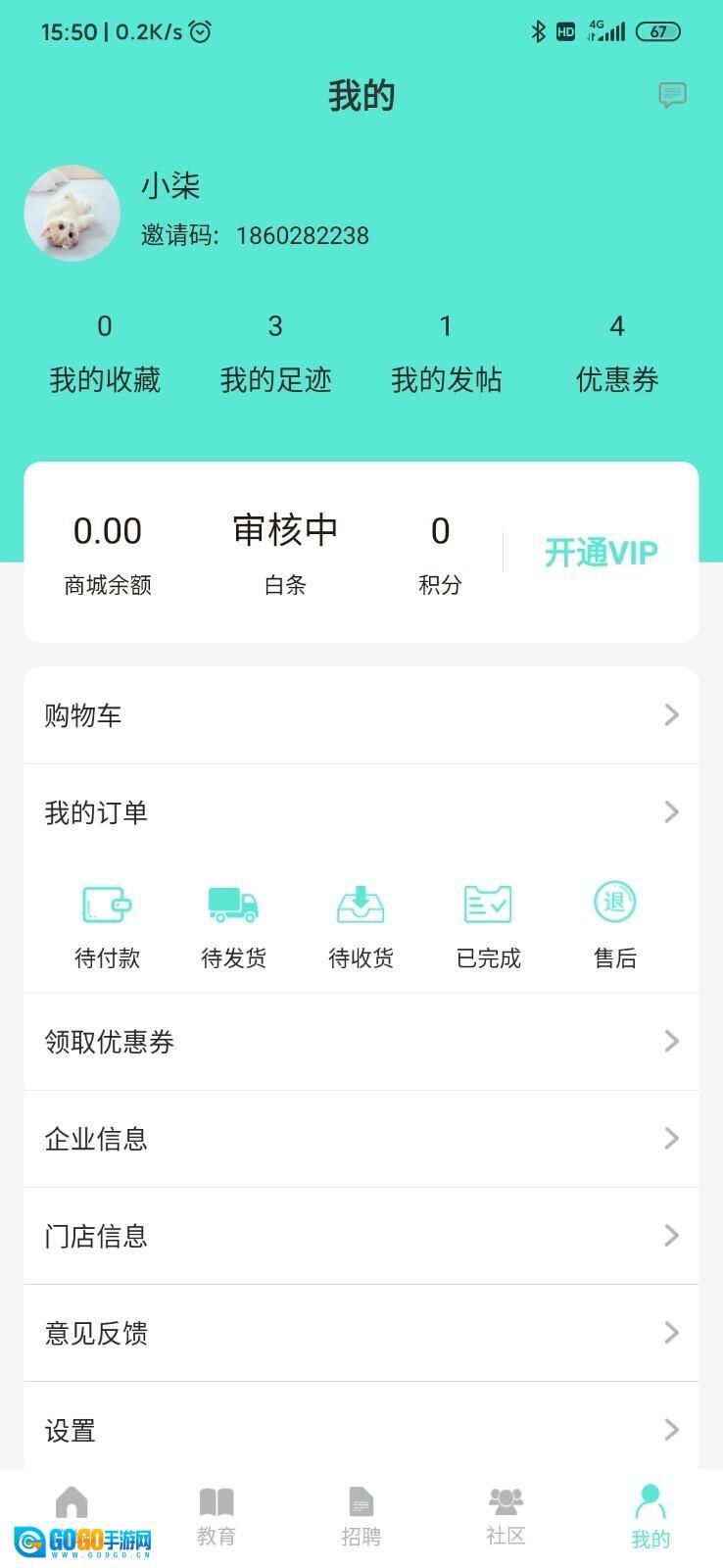Open the messages icon at top right
The image size is (723, 1568).
click(x=672, y=95)
